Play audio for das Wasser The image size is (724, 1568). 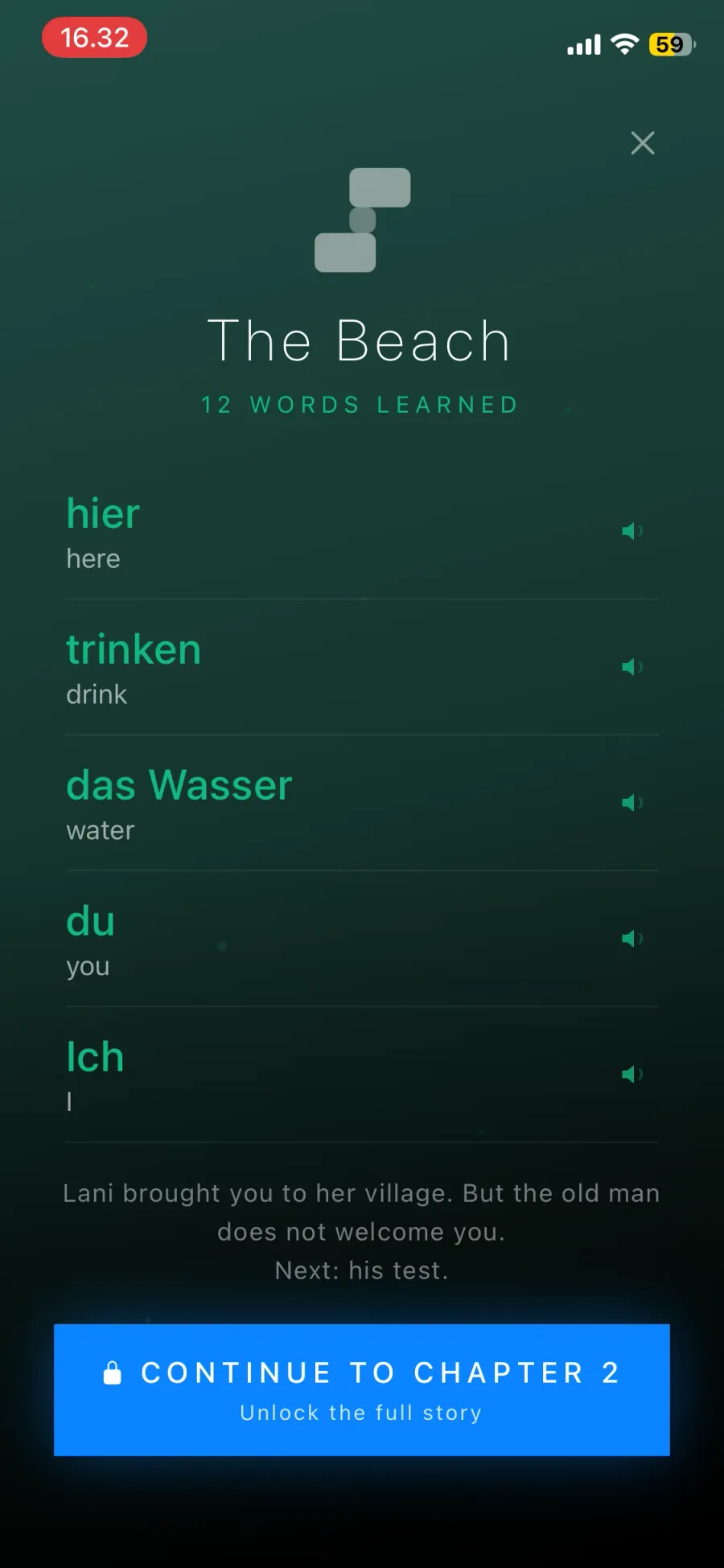[x=632, y=803]
